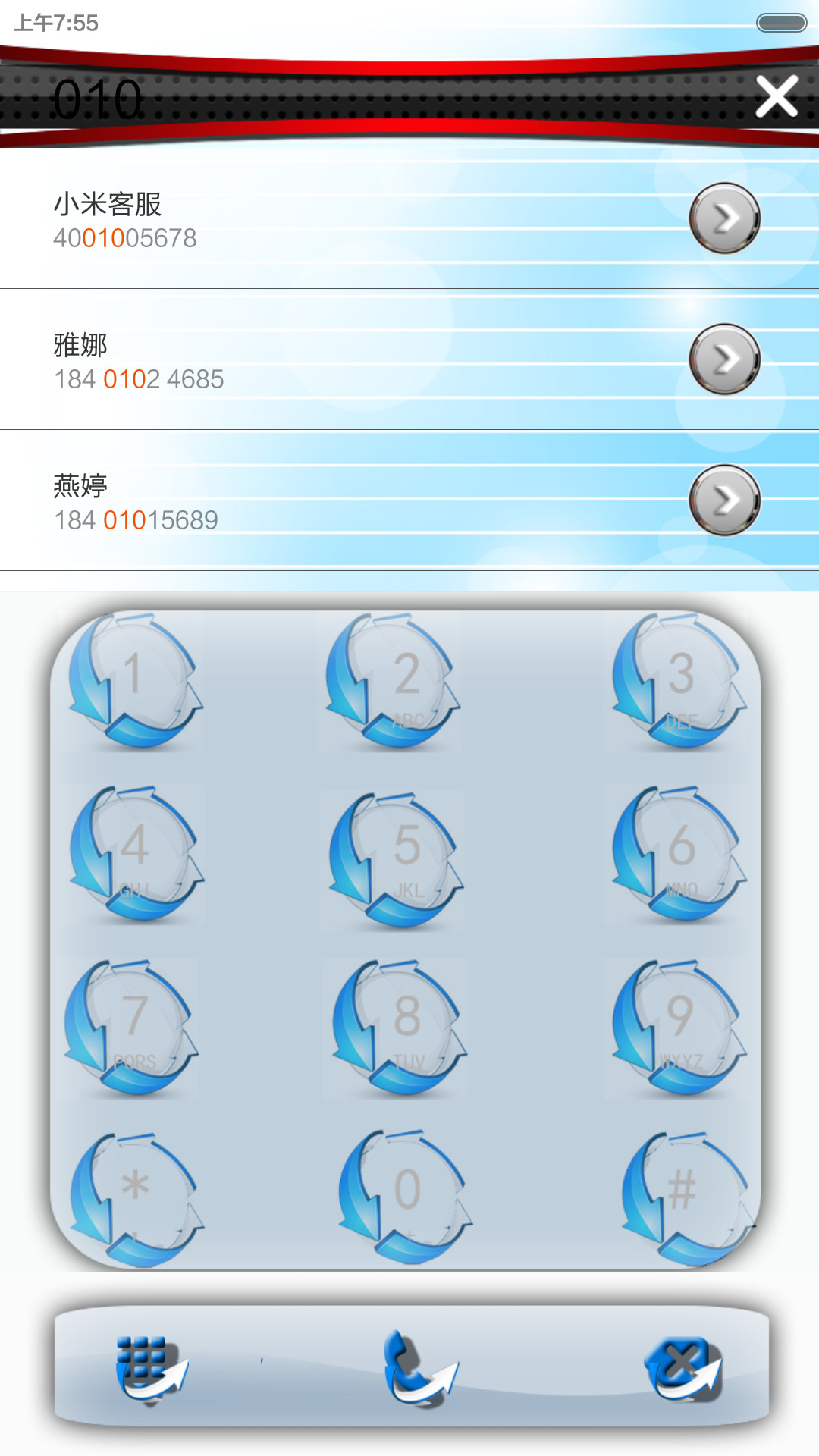Viewport: 819px width, 1456px height.
Task: Select the 燕婷 contact row
Action: tap(409, 500)
